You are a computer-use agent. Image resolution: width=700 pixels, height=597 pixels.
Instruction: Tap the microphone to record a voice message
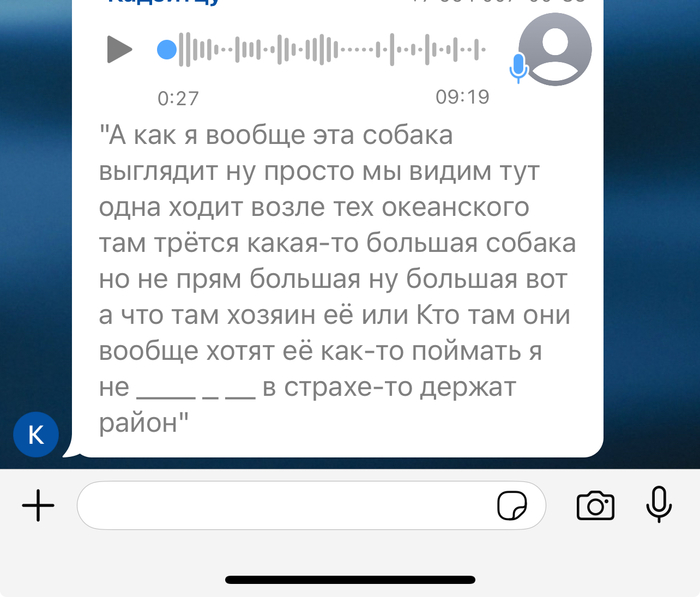click(659, 505)
